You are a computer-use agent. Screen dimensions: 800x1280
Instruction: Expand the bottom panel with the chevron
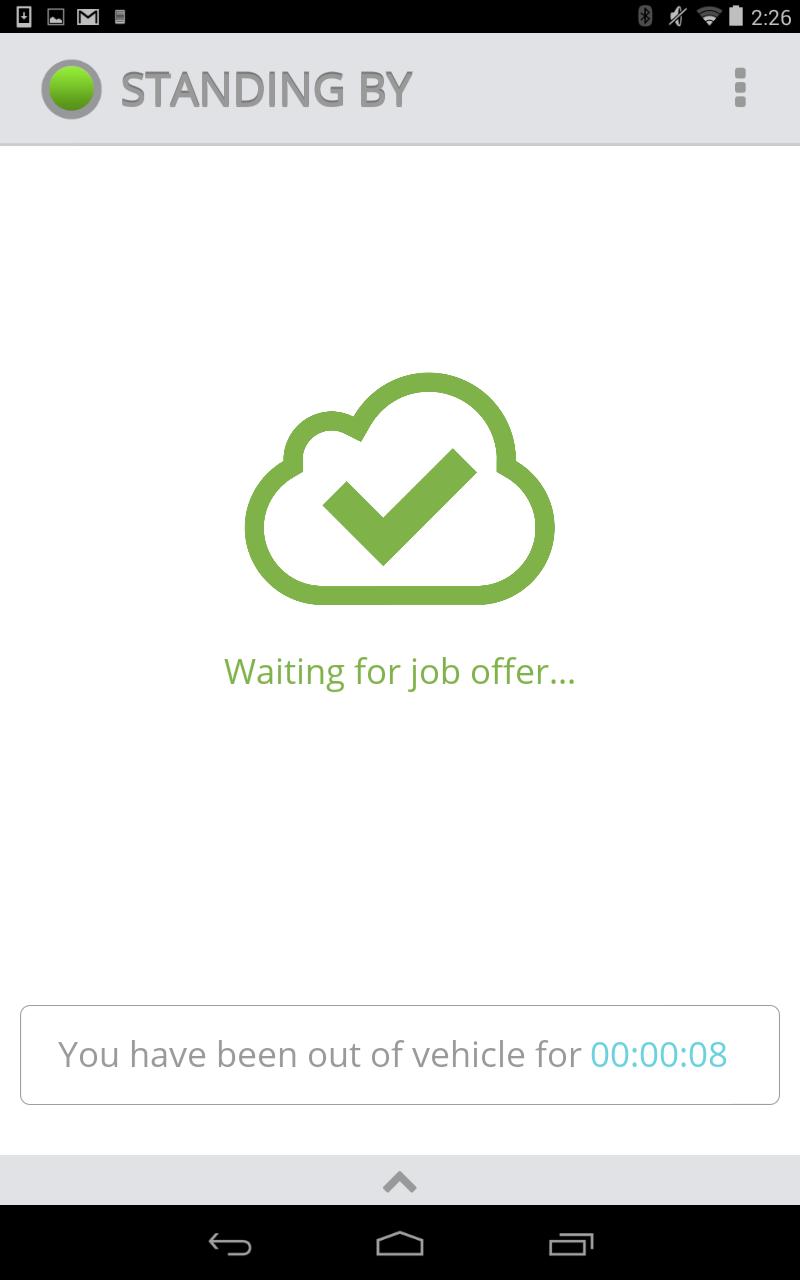pos(399,1181)
